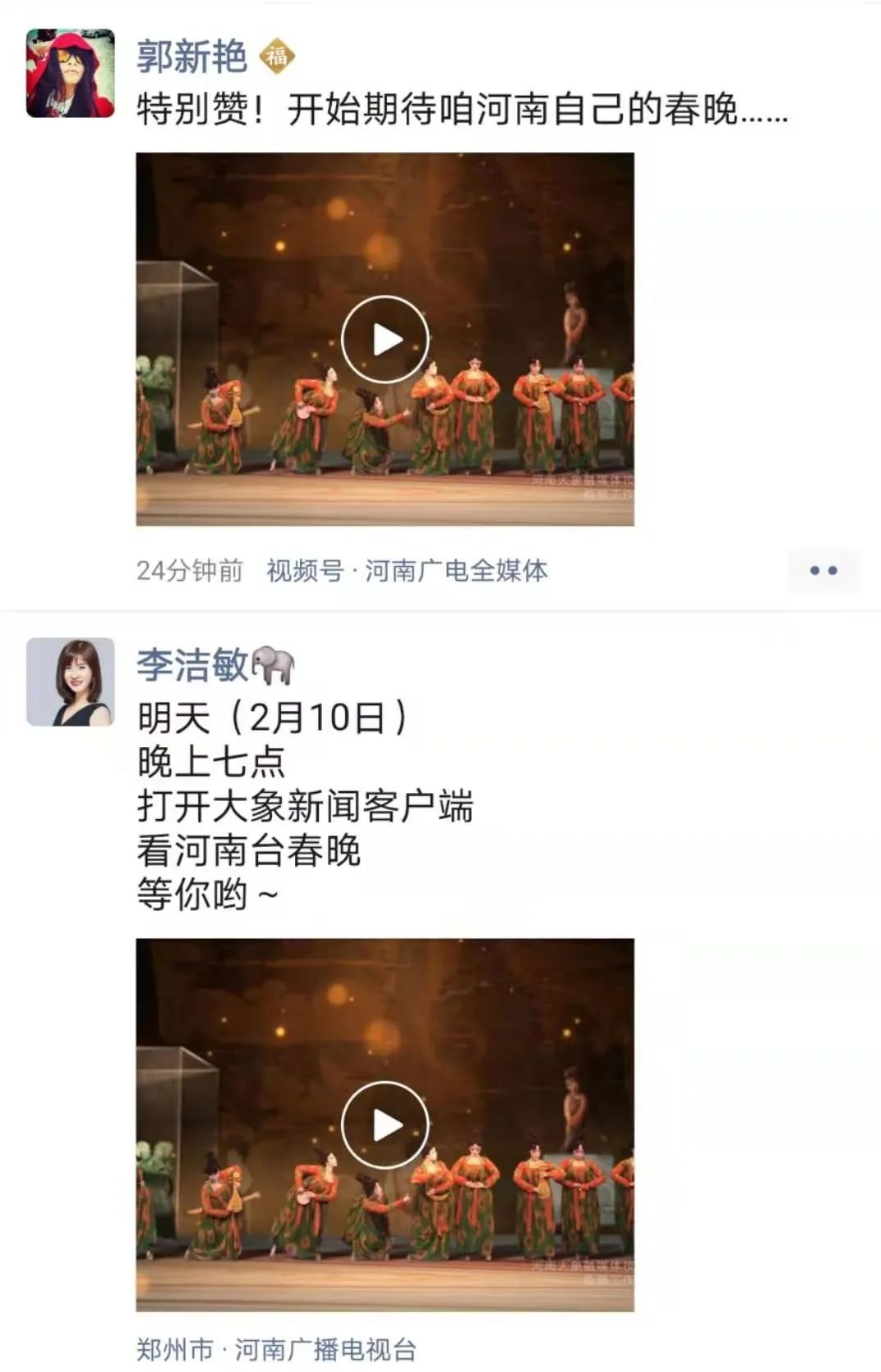Screen dimensions: 881x1372
Task: Play the video in 郭新艳's post
Action: [x=385, y=339]
